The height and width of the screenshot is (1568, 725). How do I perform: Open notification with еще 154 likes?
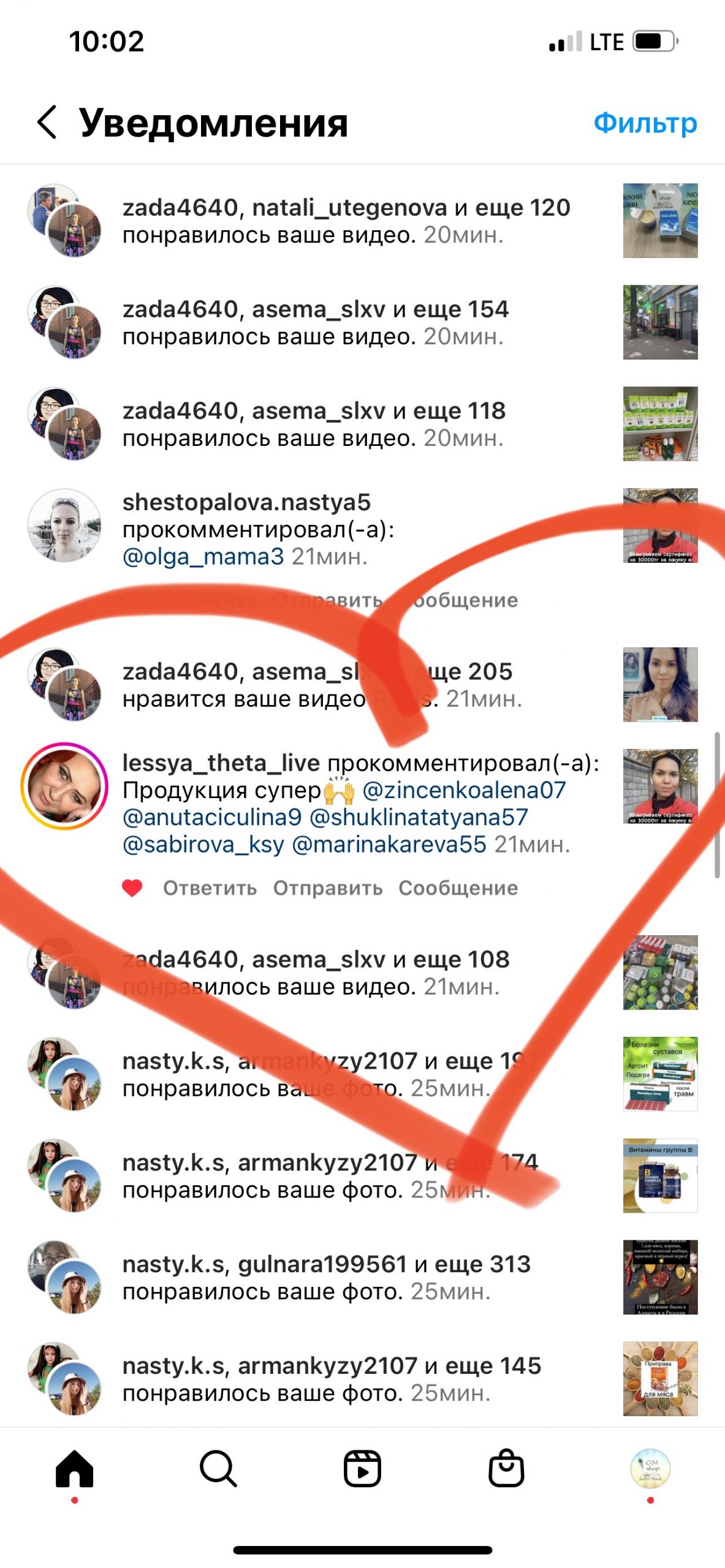click(x=316, y=322)
